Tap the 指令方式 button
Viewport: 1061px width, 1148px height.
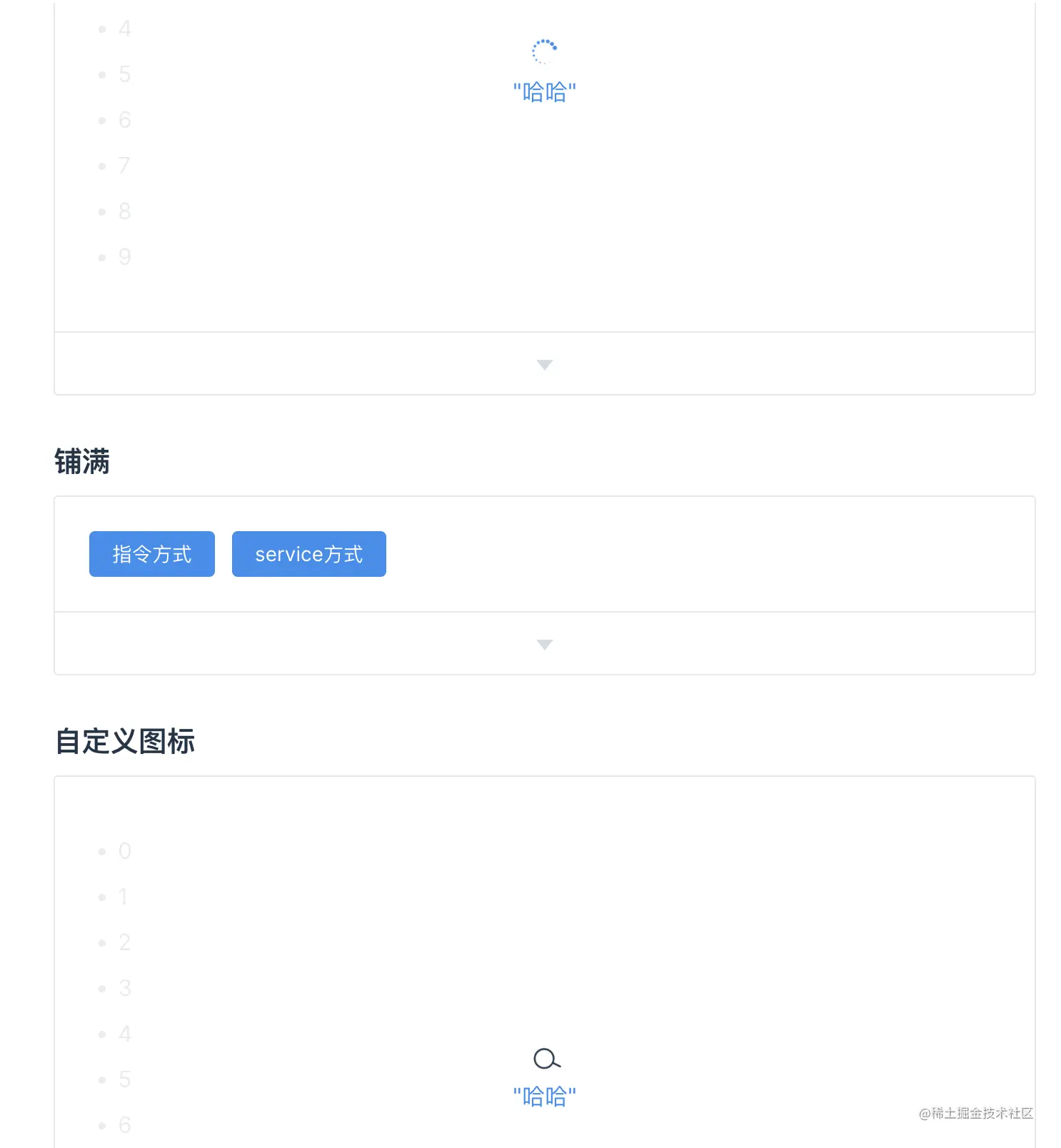coord(151,554)
